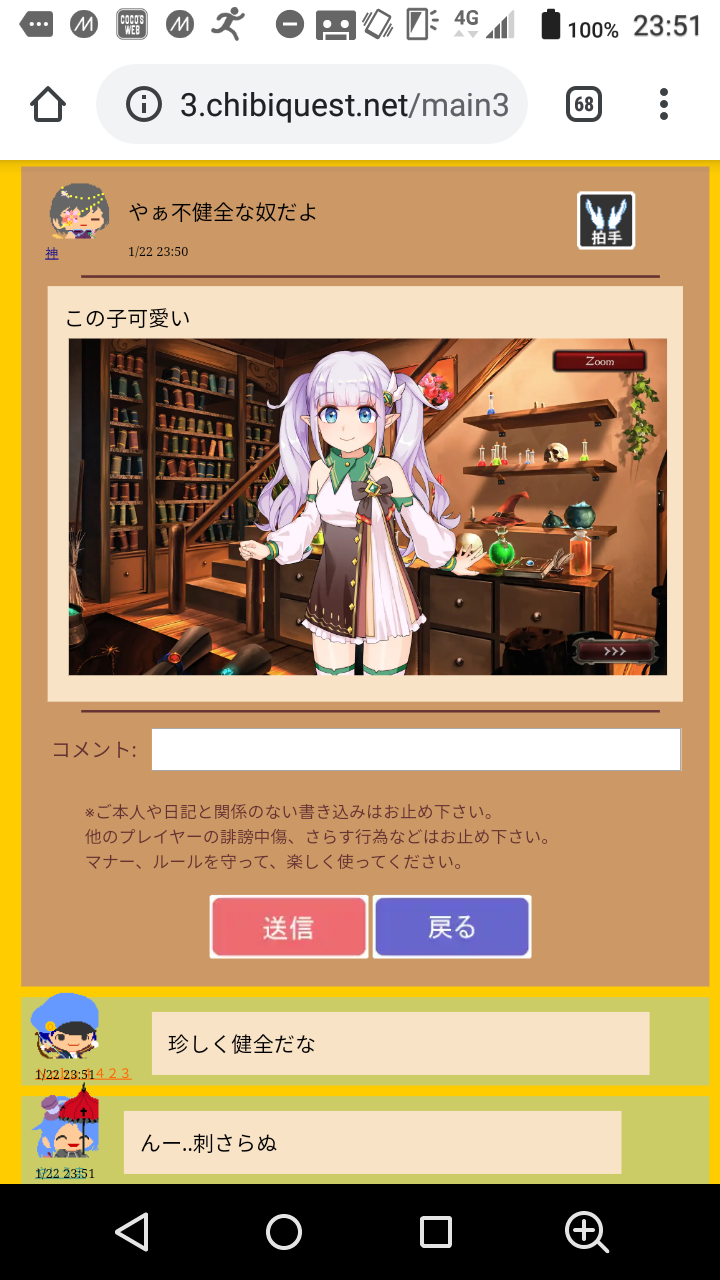Open the diary's anime girl image
The image size is (720, 1280).
(x=367, y=506)
